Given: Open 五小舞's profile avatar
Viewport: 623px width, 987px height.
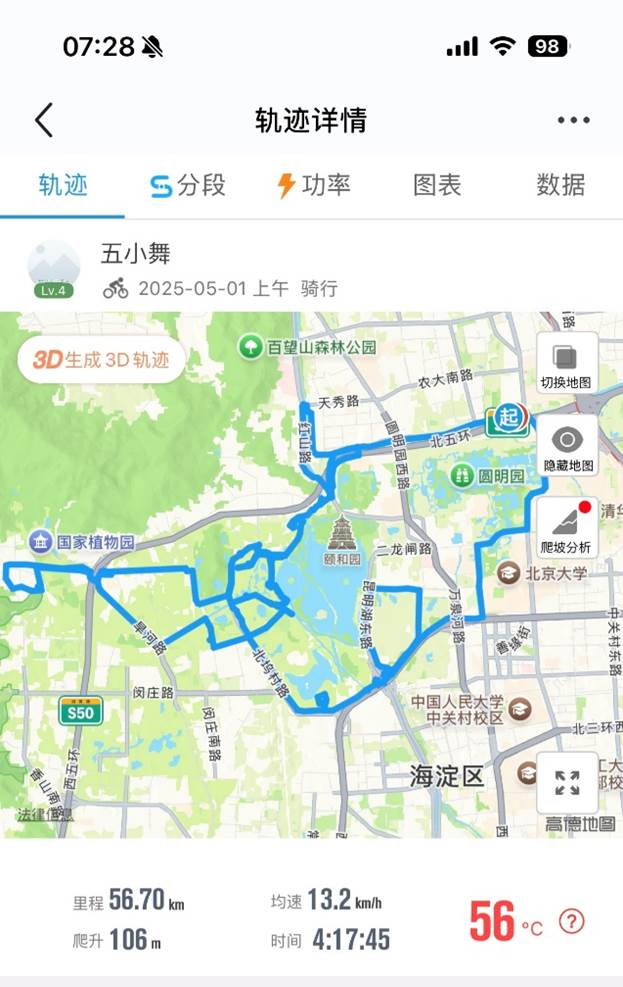Looking at the screenshot, I should tap(54, 268).
